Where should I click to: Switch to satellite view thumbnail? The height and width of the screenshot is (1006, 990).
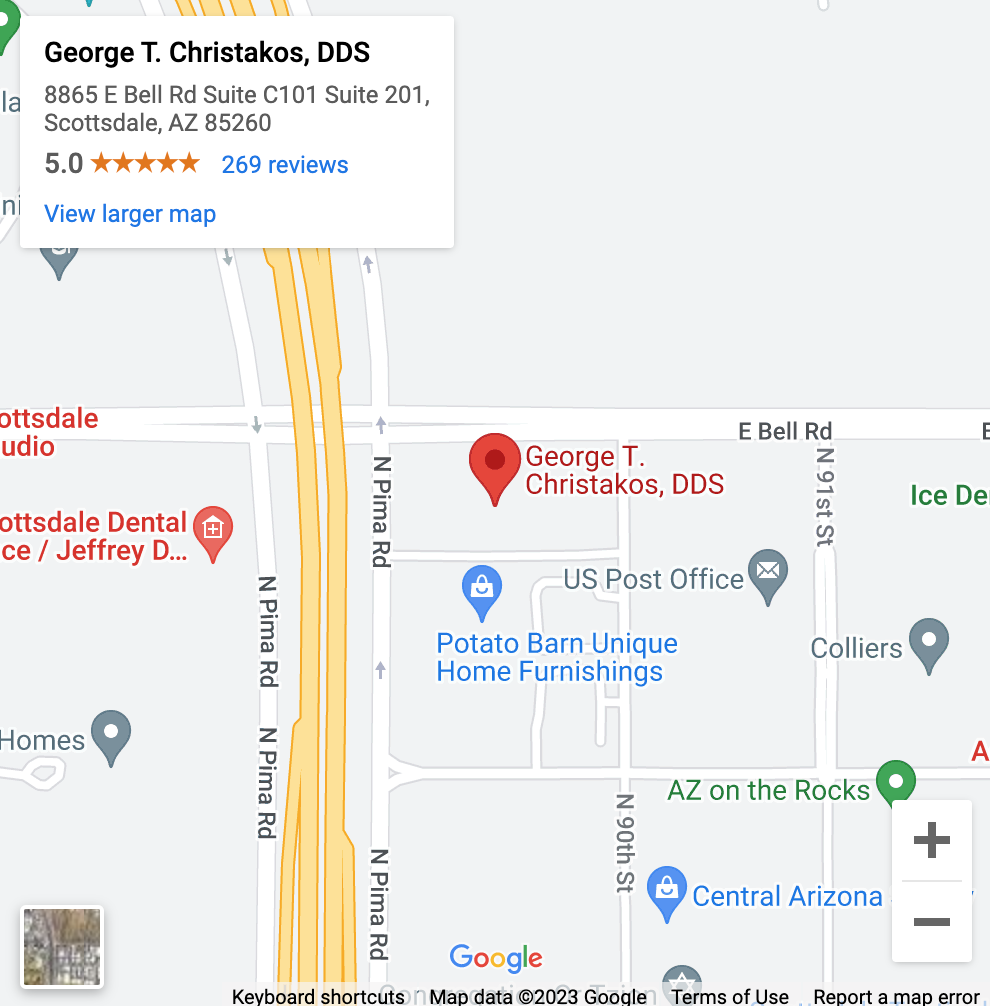point(61,945)
